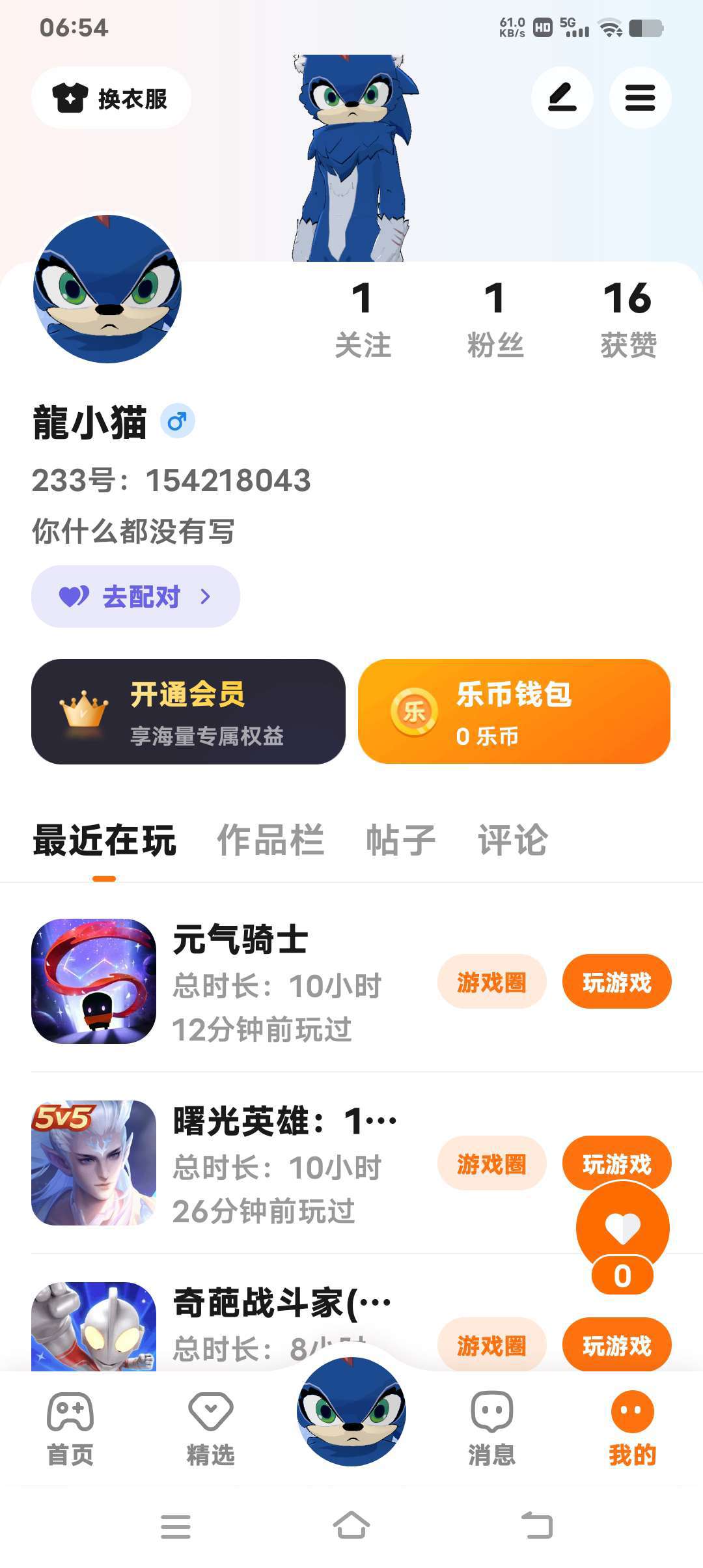Image resolution: width=703 pixels, height=1568 pixels.
Task: Open the 去配对 matching chip
Action: coord(135,596)
